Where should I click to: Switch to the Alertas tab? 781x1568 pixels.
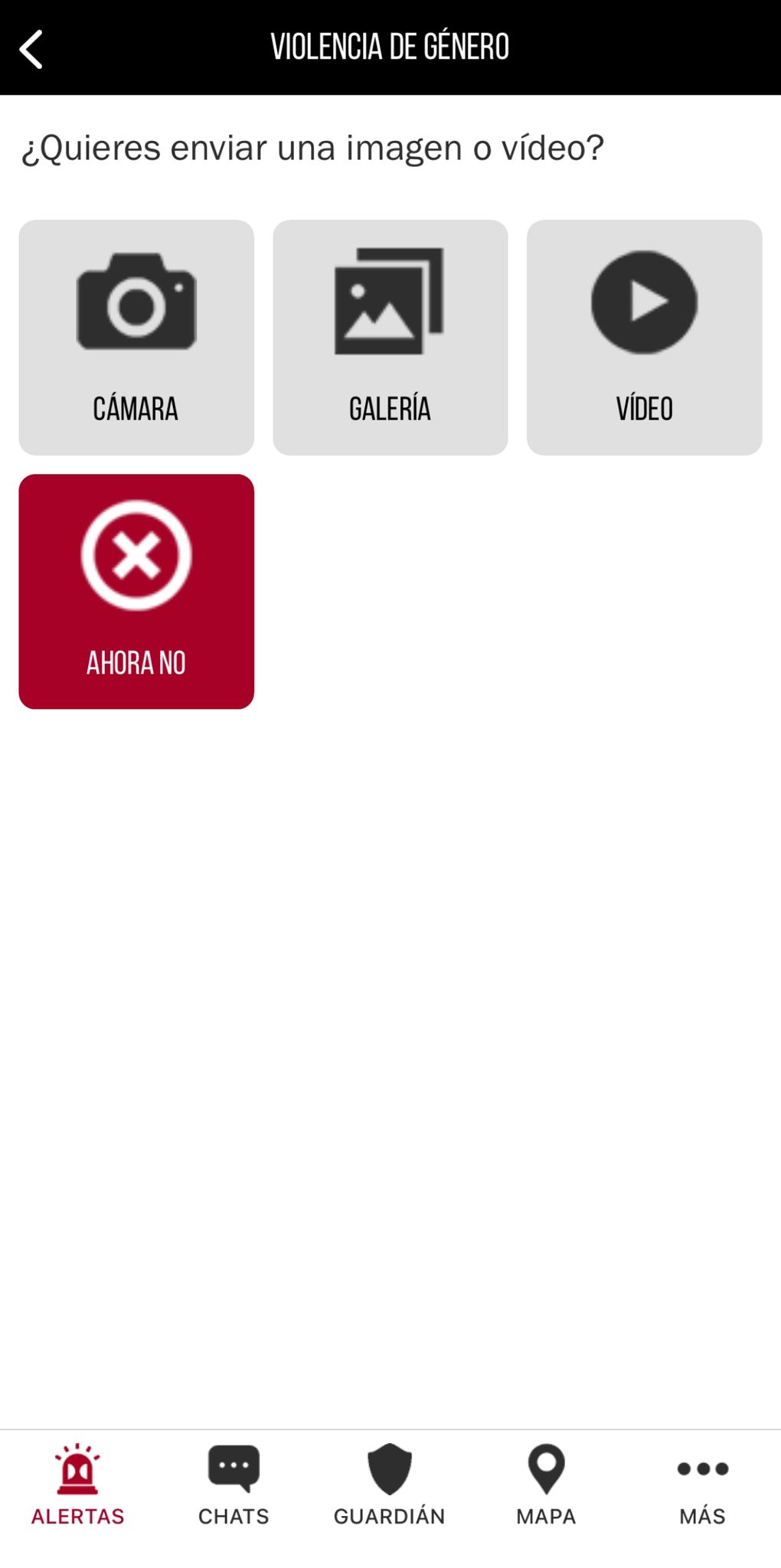point(77,1485)
